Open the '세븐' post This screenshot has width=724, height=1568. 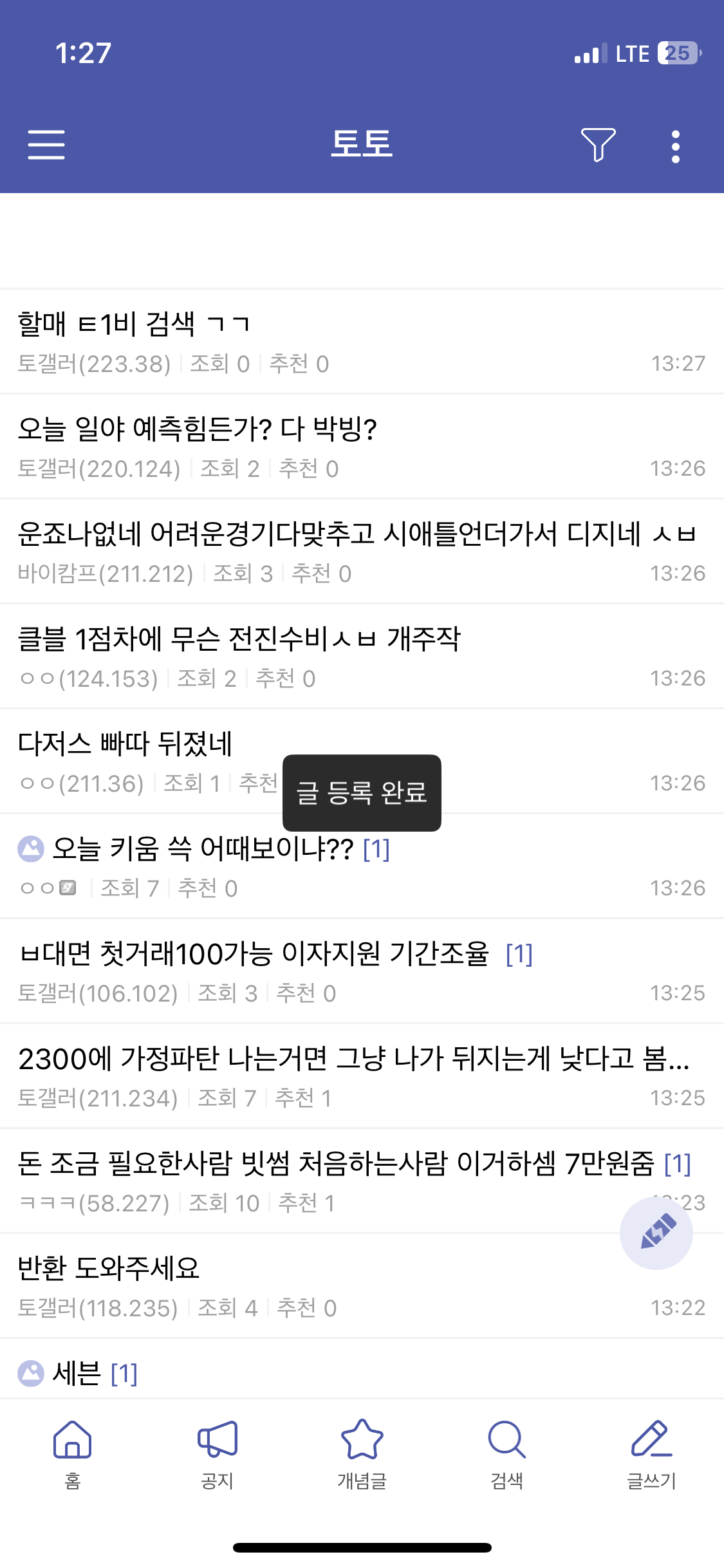77,1374
